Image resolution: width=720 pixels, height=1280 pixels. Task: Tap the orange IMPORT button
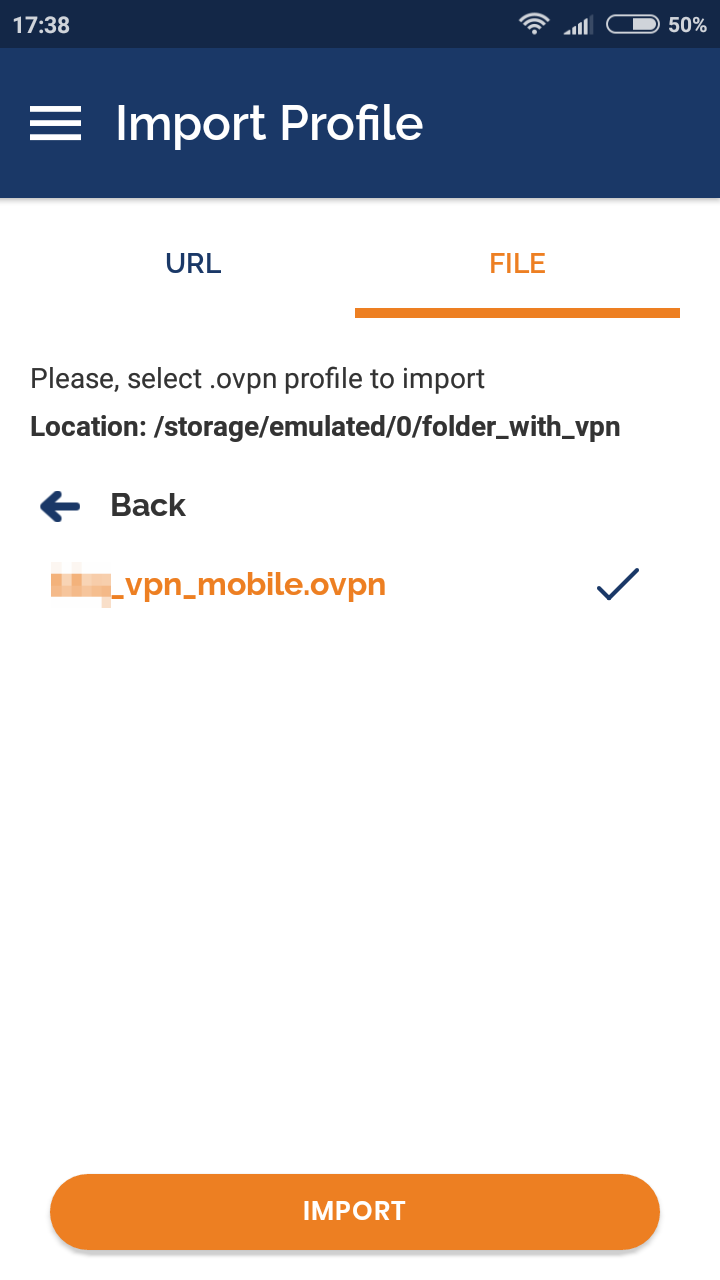click(x=354, y=1211)
